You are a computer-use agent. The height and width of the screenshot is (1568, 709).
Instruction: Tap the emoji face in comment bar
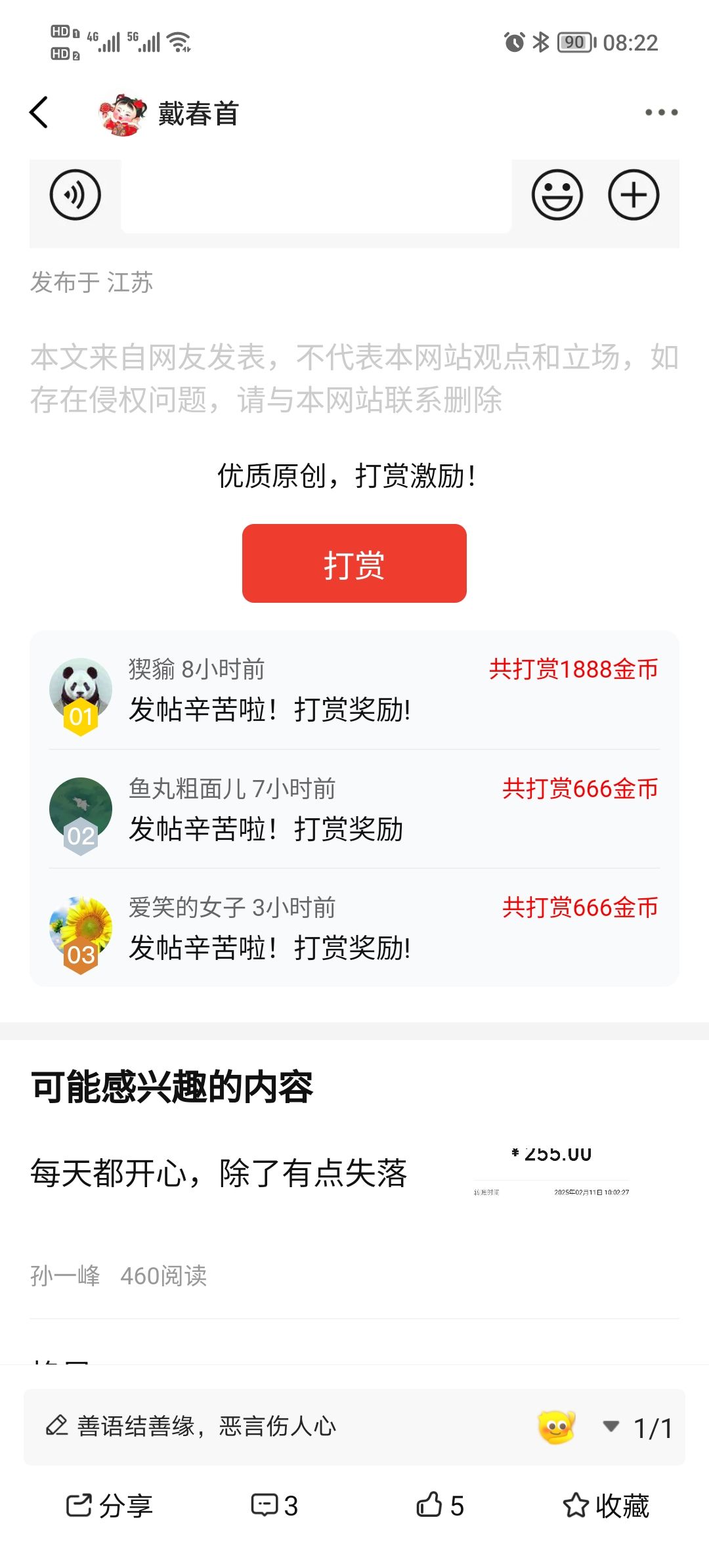click(x=557, y=1426)
